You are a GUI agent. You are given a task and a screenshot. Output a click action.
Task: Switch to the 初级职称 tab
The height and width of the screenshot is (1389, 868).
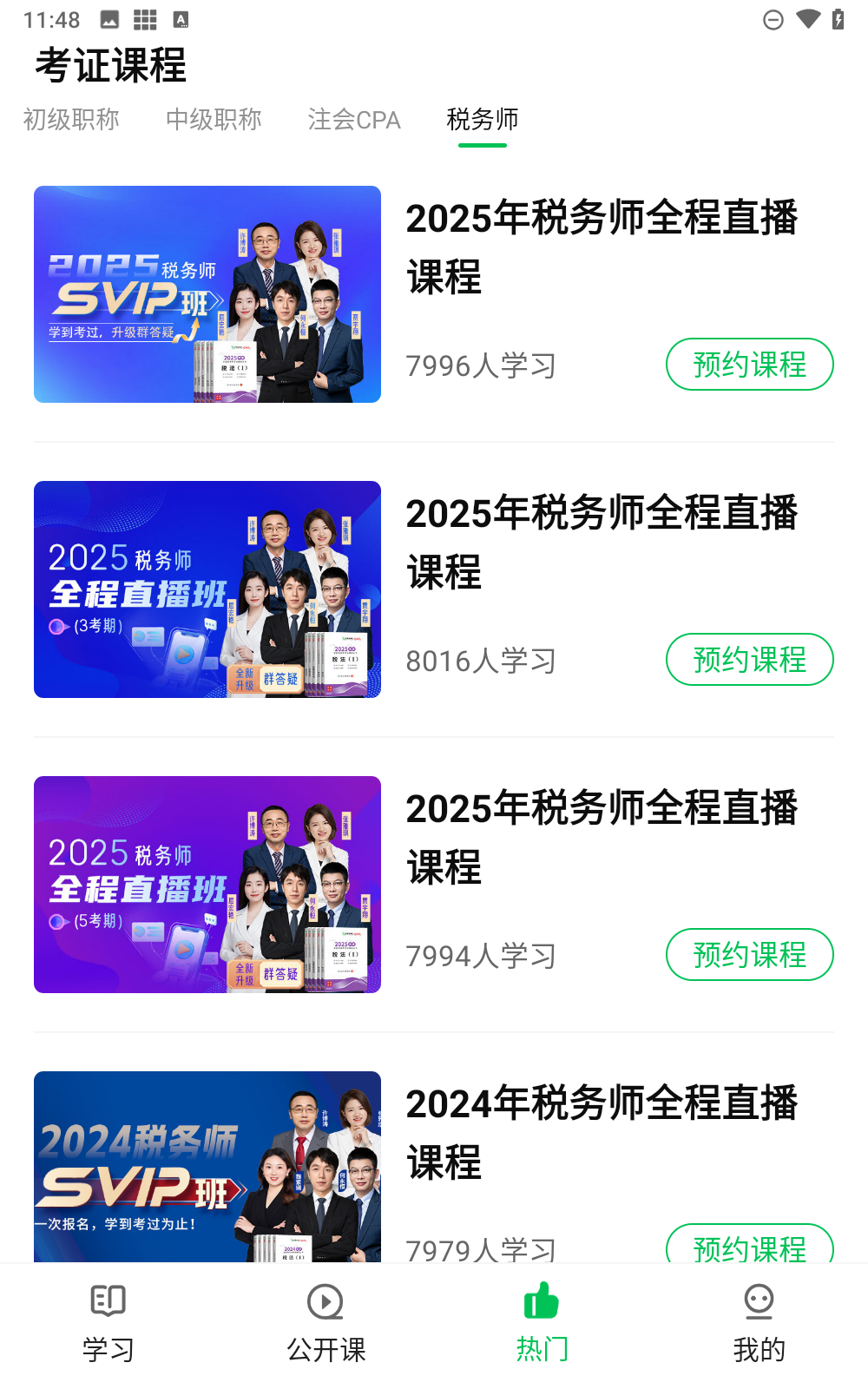[x=72, y=119]
